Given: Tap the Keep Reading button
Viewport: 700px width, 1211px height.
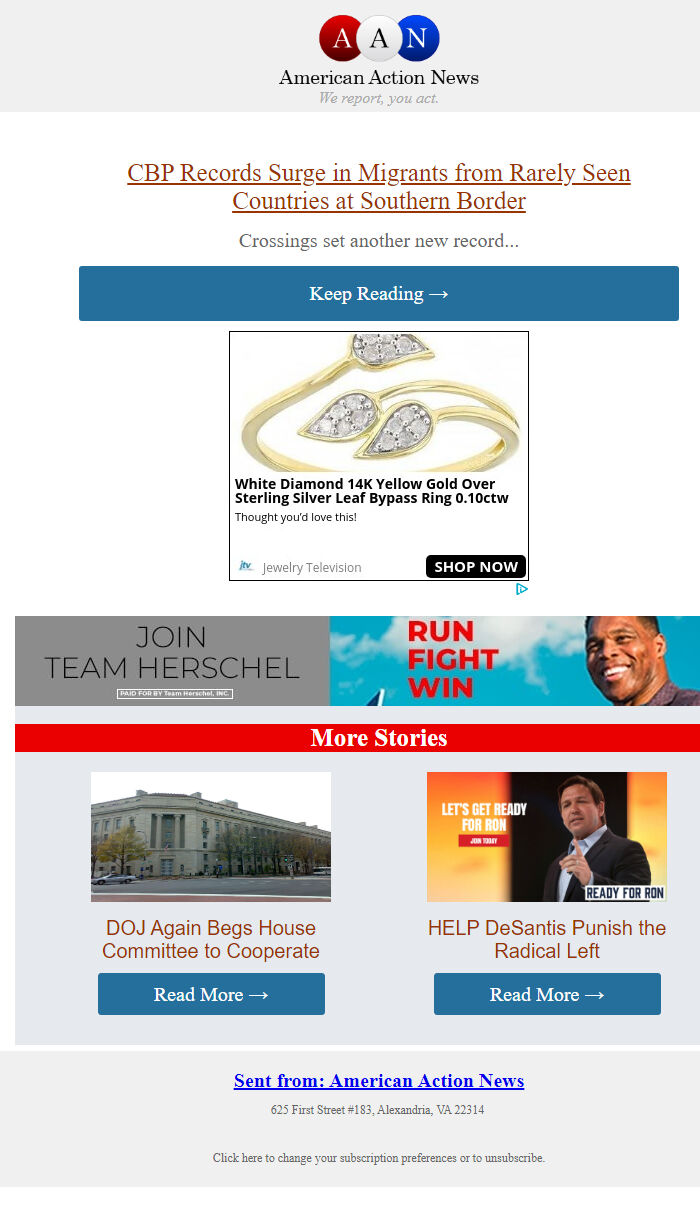Looking at the screenshot, I should (379, 293).
